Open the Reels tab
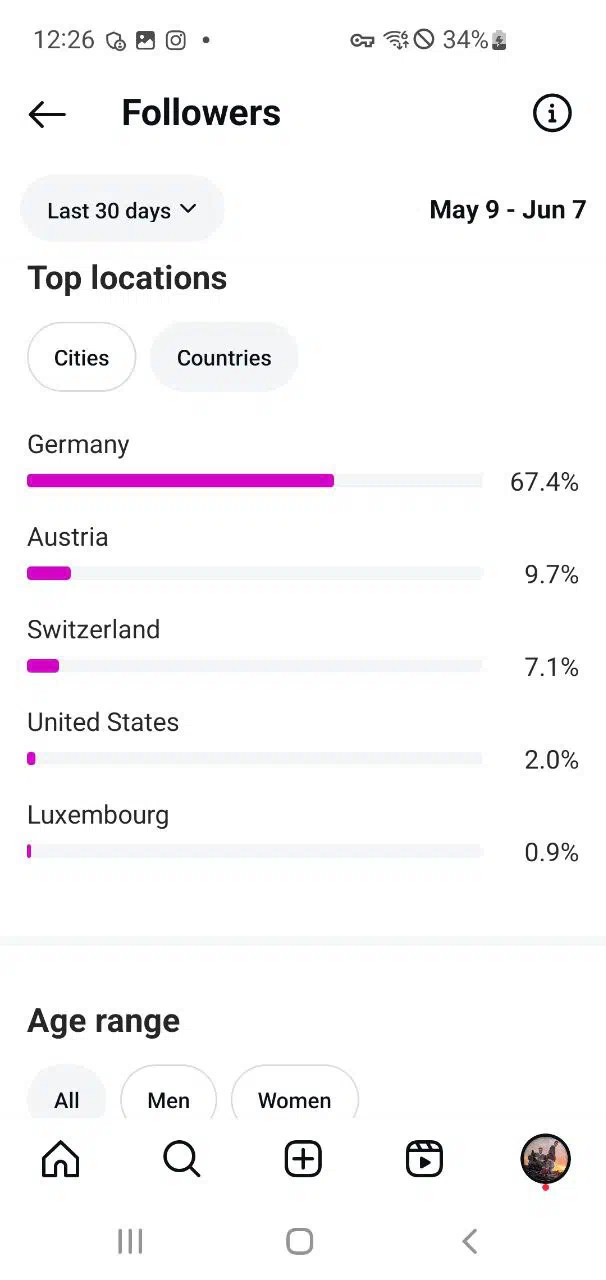606x1280 pixels. pyautogui.click(x=424, y=1159)
